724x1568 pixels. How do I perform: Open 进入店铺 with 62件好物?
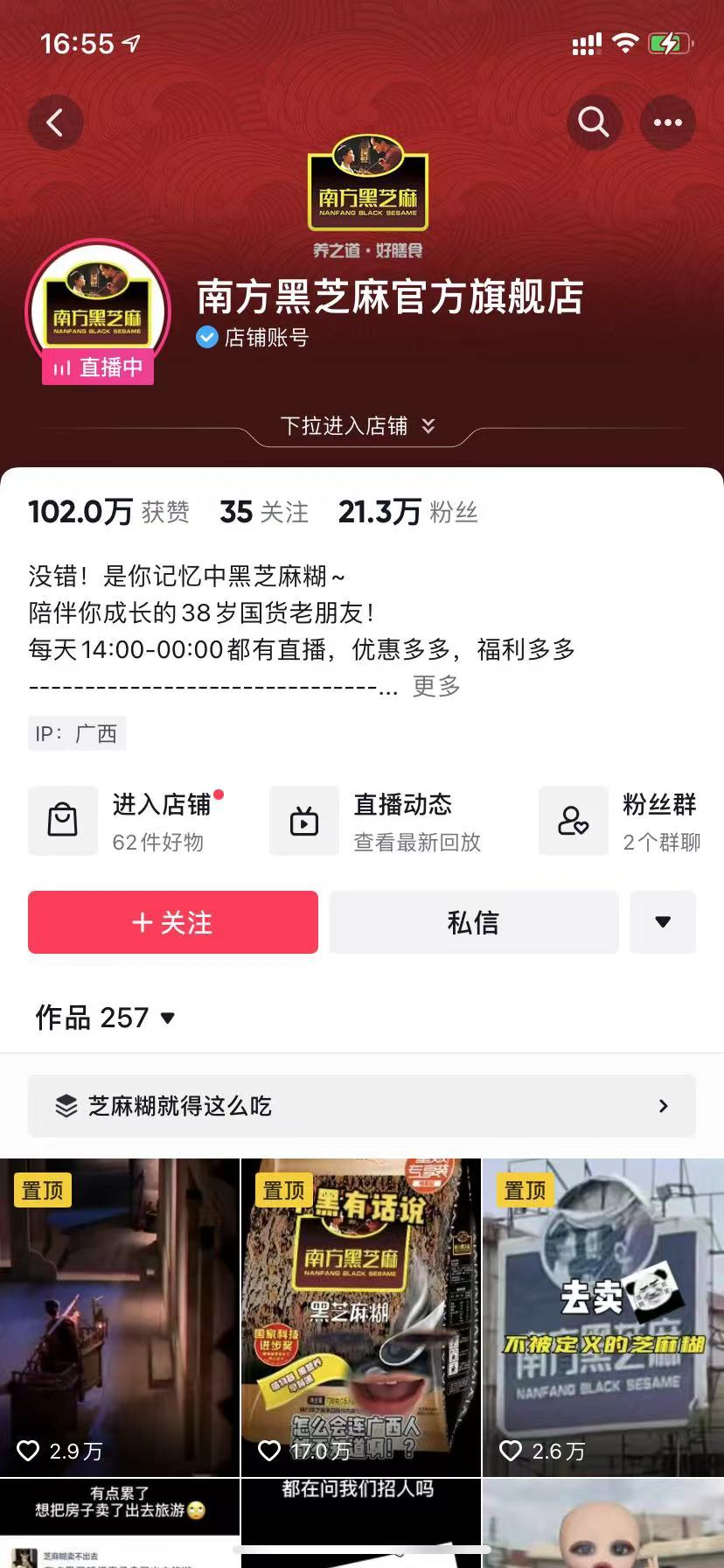coord(131,822)
